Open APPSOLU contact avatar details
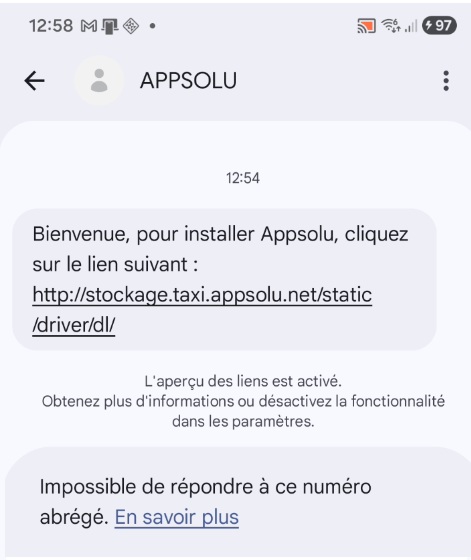This screenshot has height=560, width=471. coord(99,80)
